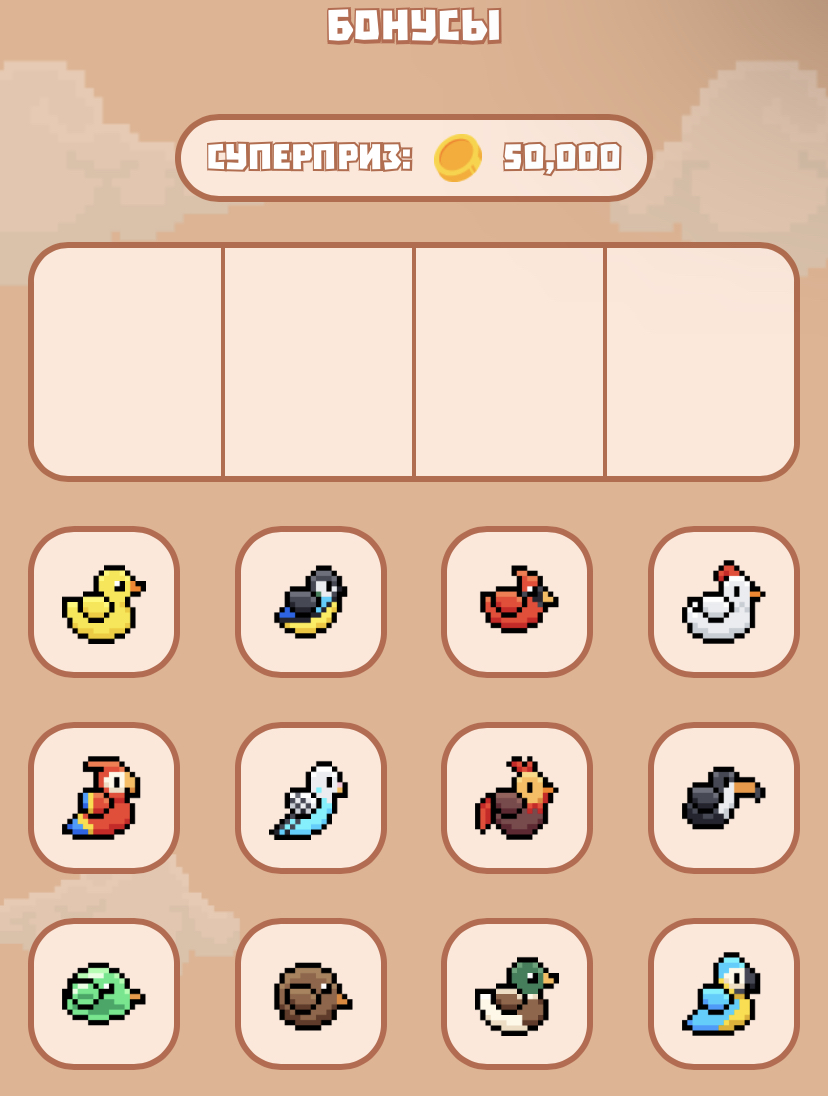Viewport: 828px width, 1096px height.
Task: Choose the mallard duck tile
Action: click(x=517, y=994)
